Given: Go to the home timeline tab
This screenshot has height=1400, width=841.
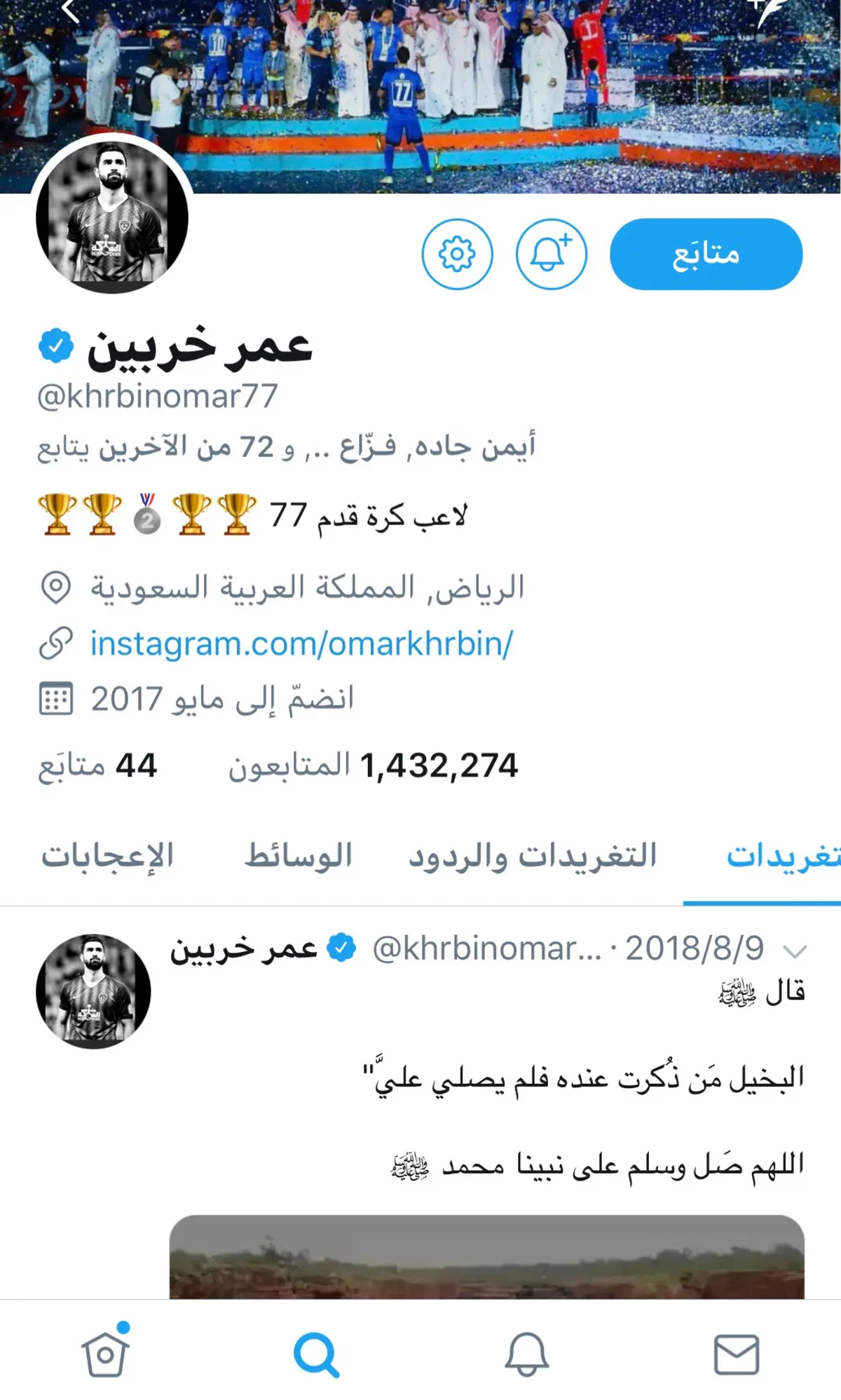Looking at the screenshot, I should pyautogui.click(x=105, y=1353).
